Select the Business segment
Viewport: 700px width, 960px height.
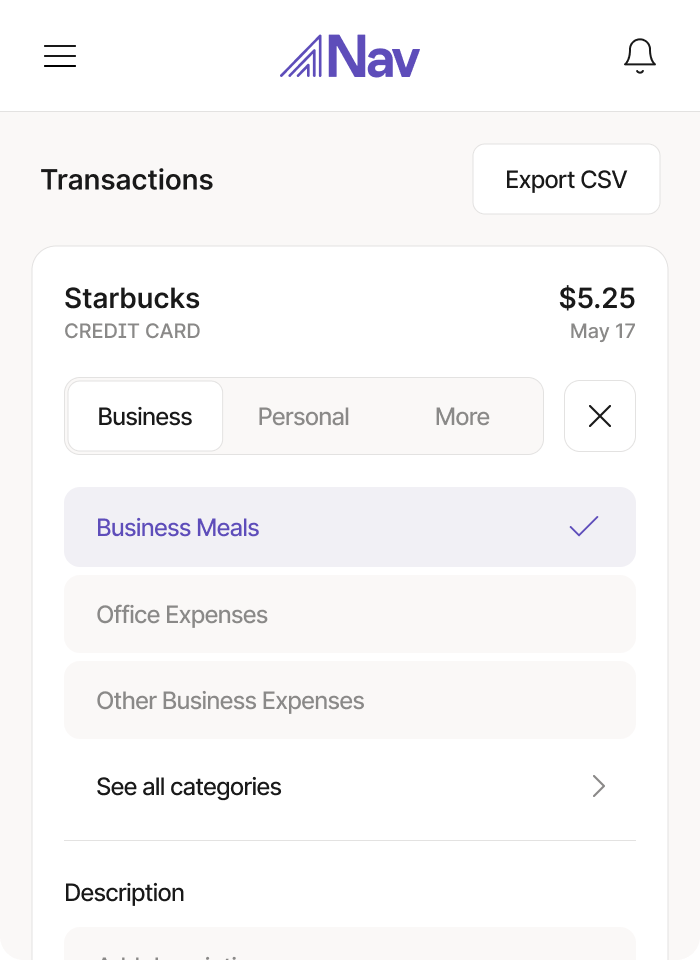point(145,416)
